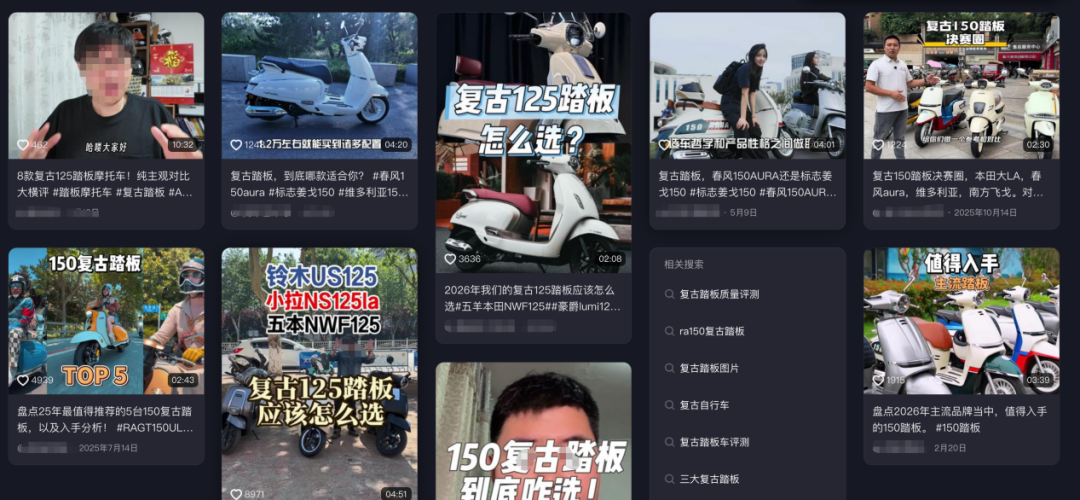Tap related search 复古踏板图片
This screenshot has width=1080, height=500.
pos(703,368)
